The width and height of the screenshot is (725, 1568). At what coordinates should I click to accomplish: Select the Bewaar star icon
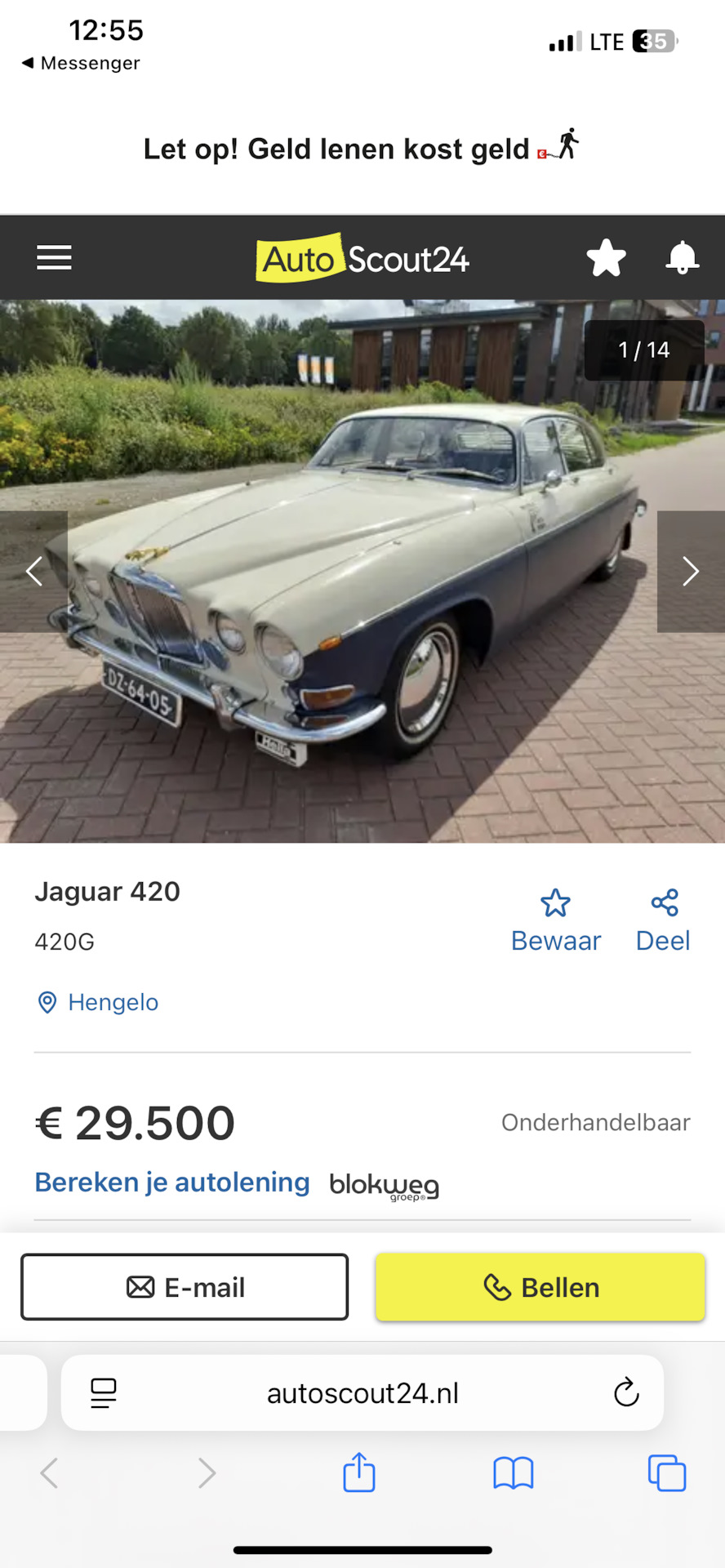(555, 902)
